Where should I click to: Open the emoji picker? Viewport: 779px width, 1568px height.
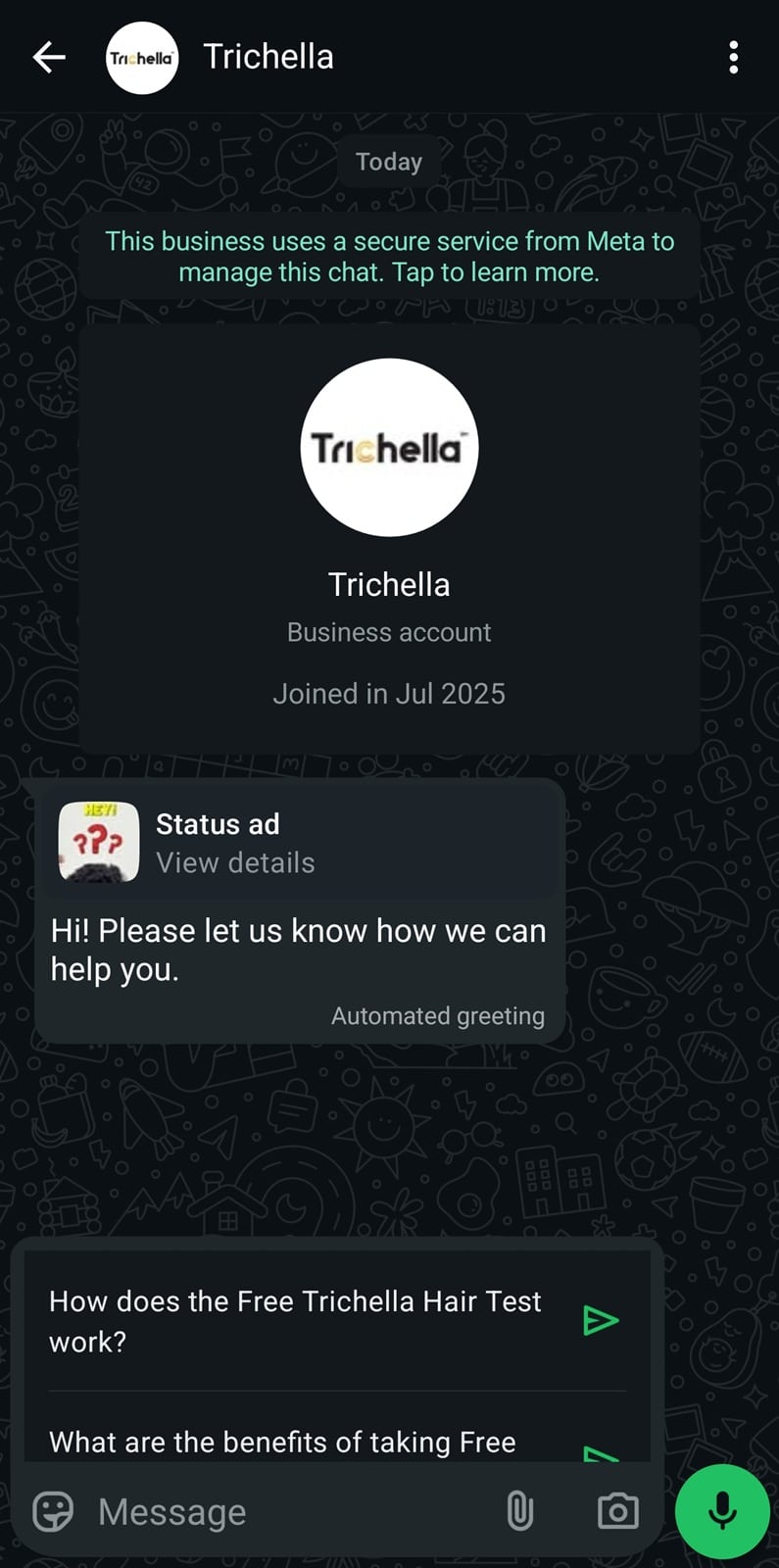pos(53,1511)
